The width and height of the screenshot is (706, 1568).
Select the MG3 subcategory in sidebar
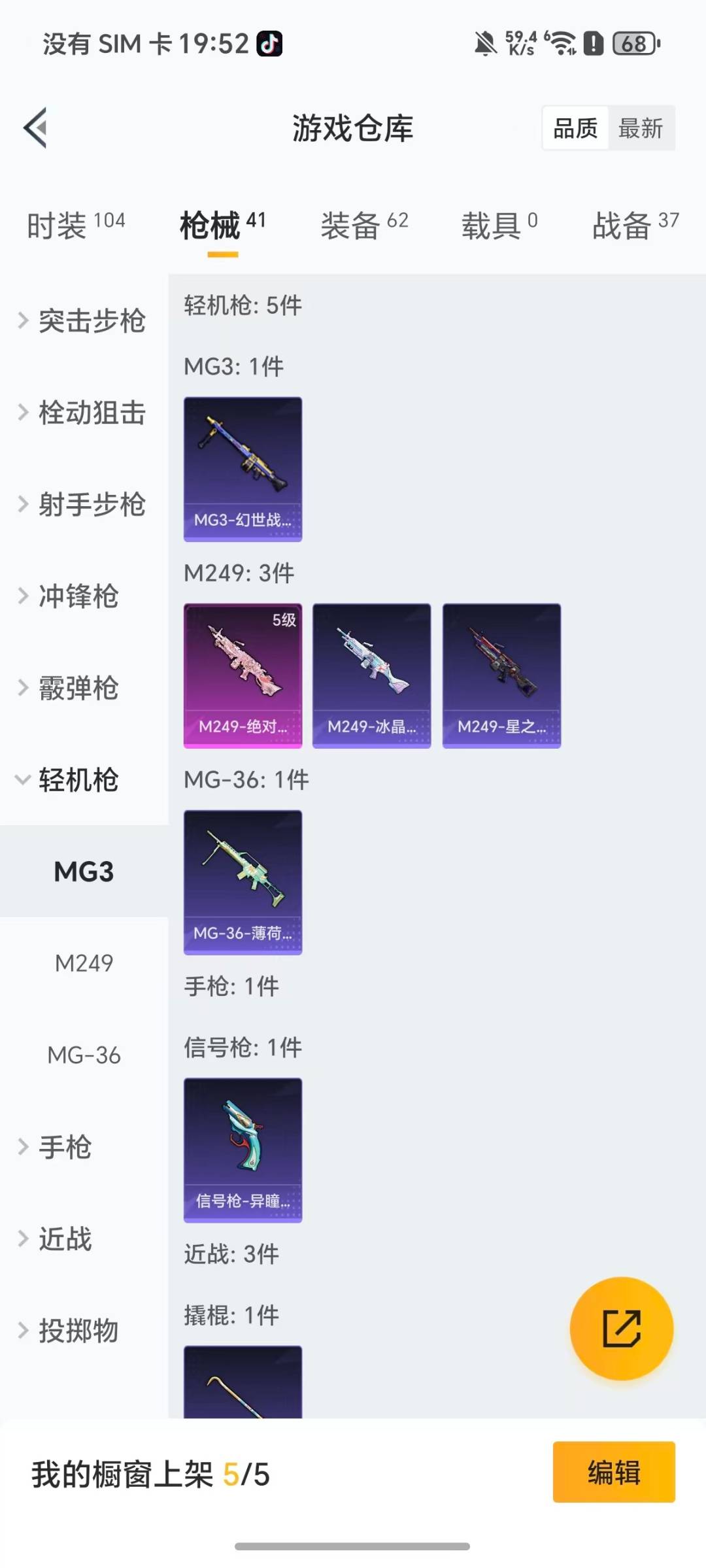tap(84, 872)
